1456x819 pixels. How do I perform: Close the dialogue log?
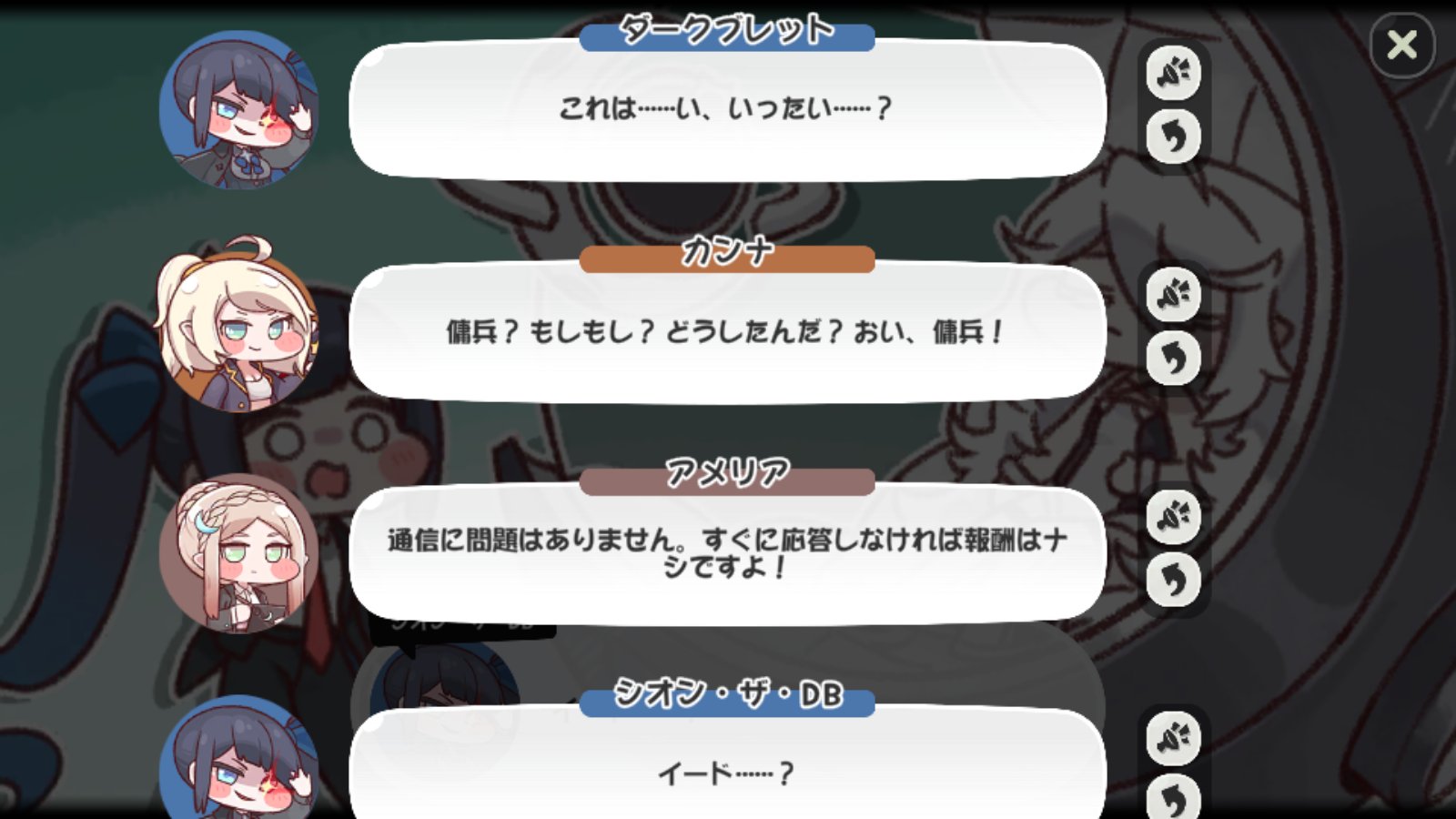(x=1401, y=45)
